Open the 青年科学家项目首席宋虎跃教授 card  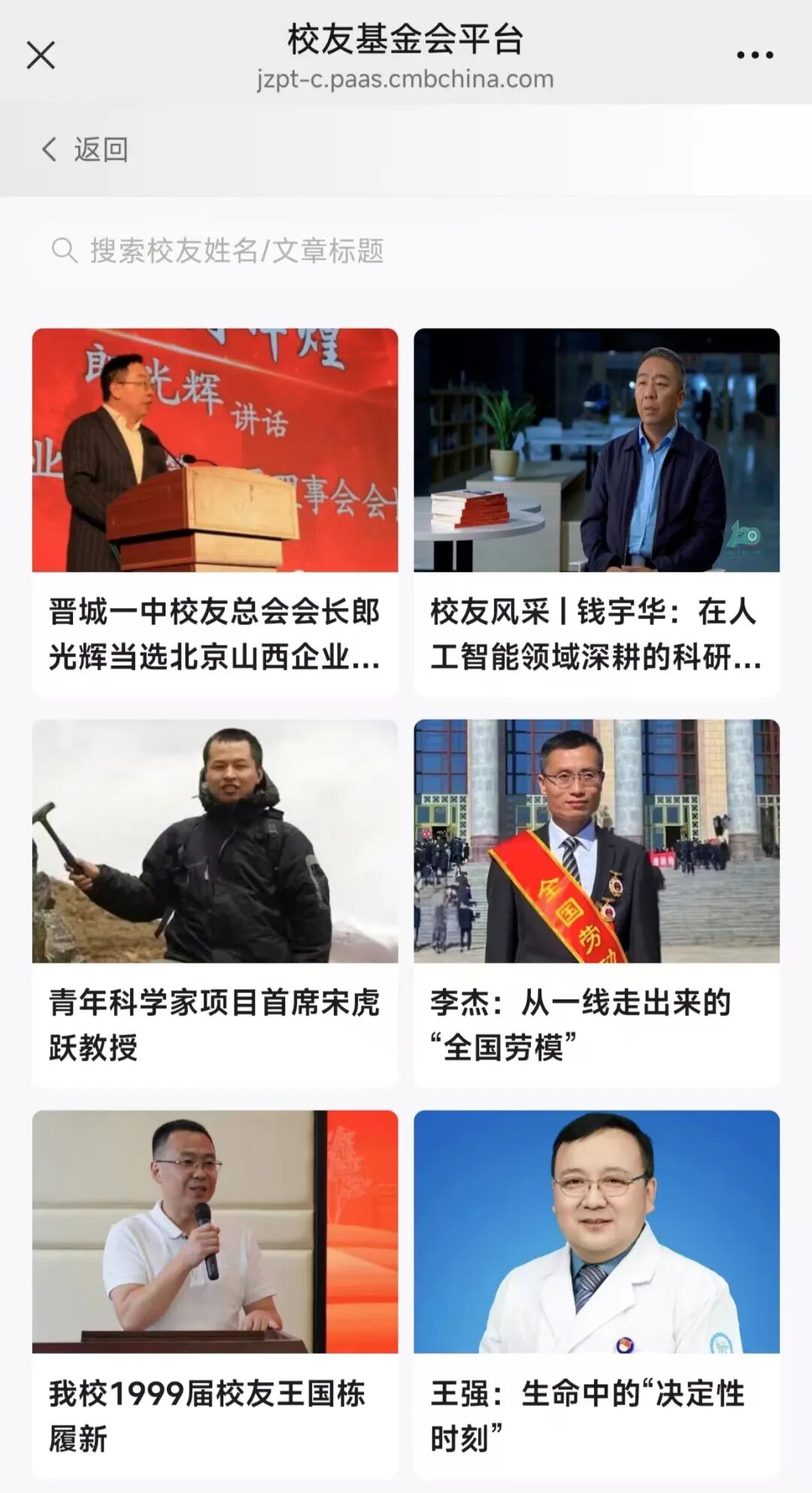click(x=215, y=903)
